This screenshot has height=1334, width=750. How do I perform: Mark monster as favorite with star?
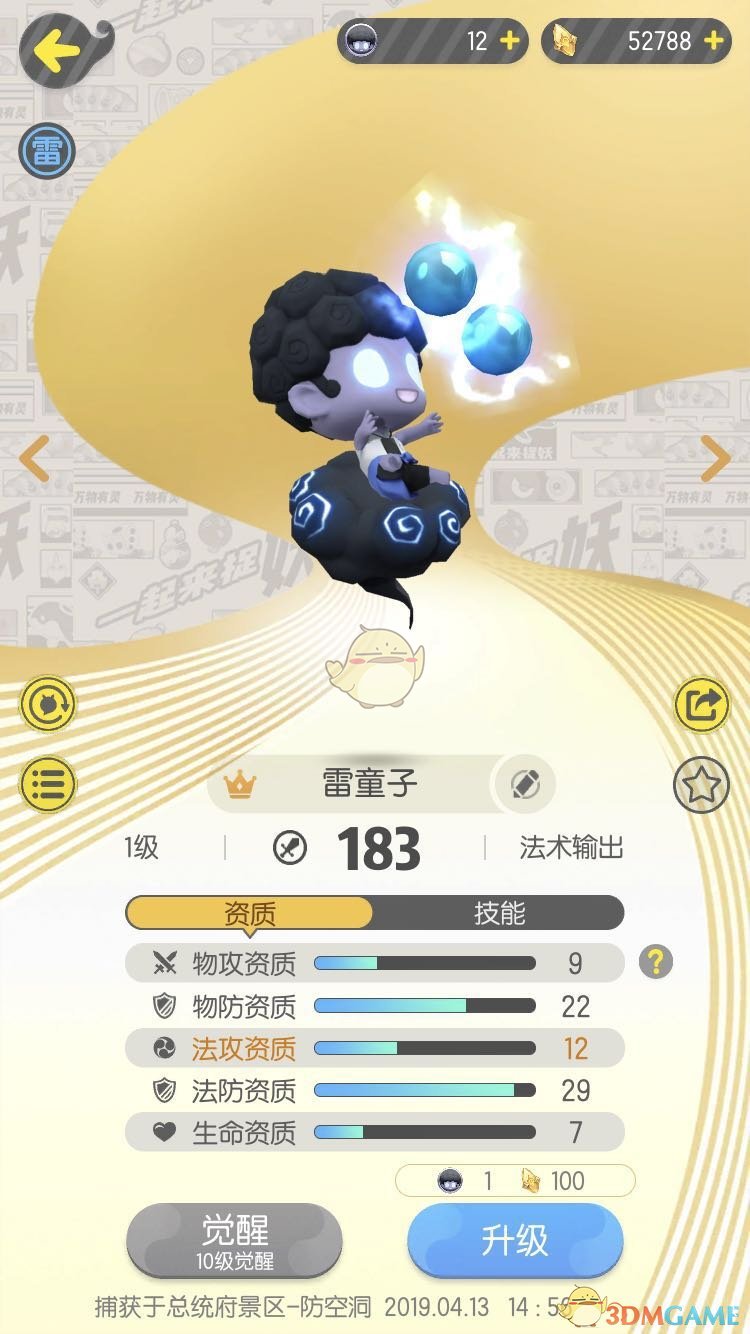pos(701,784)
